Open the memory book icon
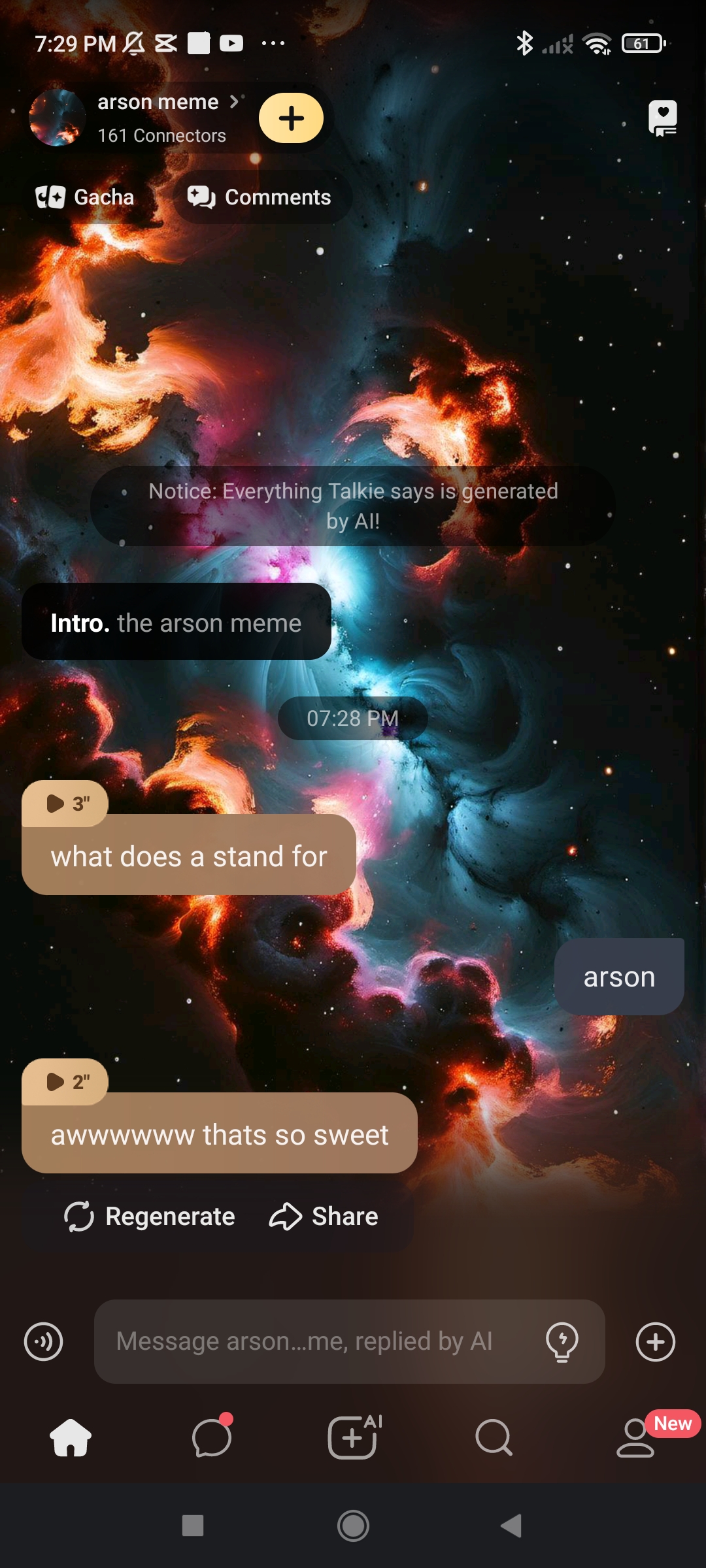This screenshot has height=1568, width=706. click(662, 118)
